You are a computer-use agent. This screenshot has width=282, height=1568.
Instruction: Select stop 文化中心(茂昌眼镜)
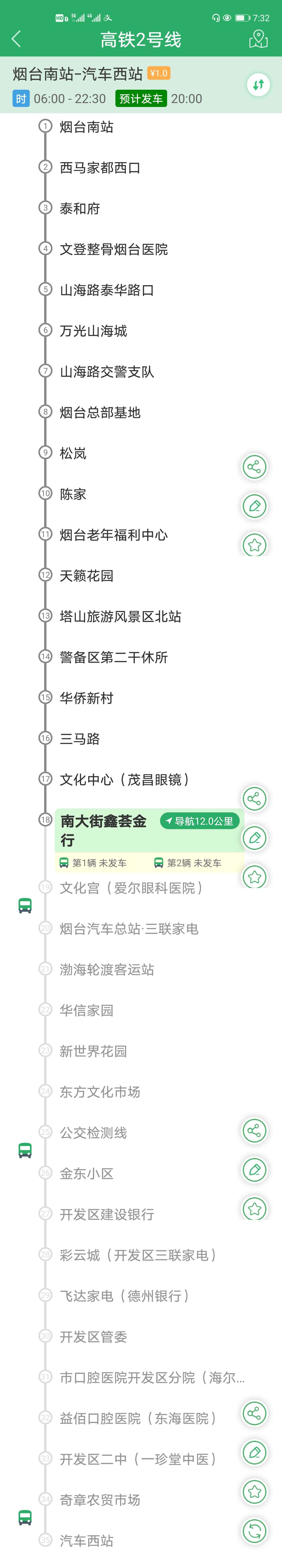coord(124,780)
